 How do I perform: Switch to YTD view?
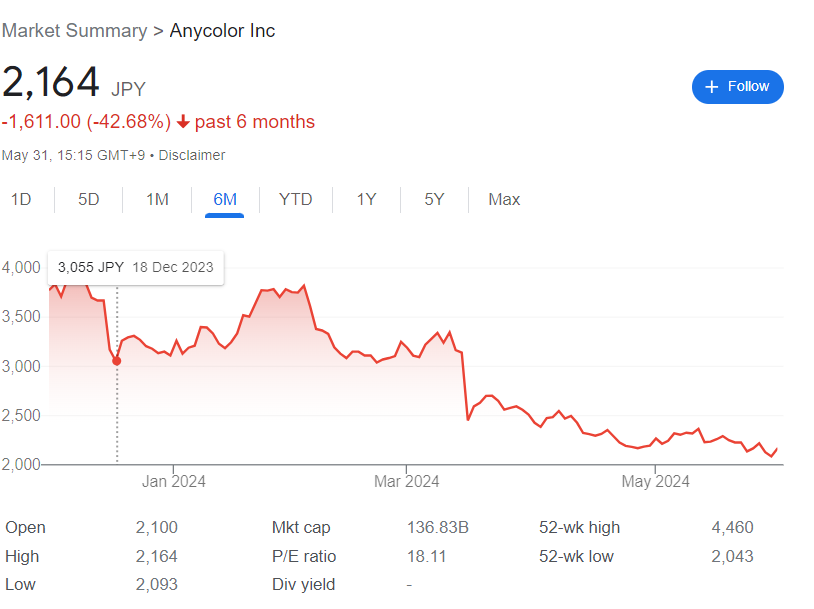295,199
